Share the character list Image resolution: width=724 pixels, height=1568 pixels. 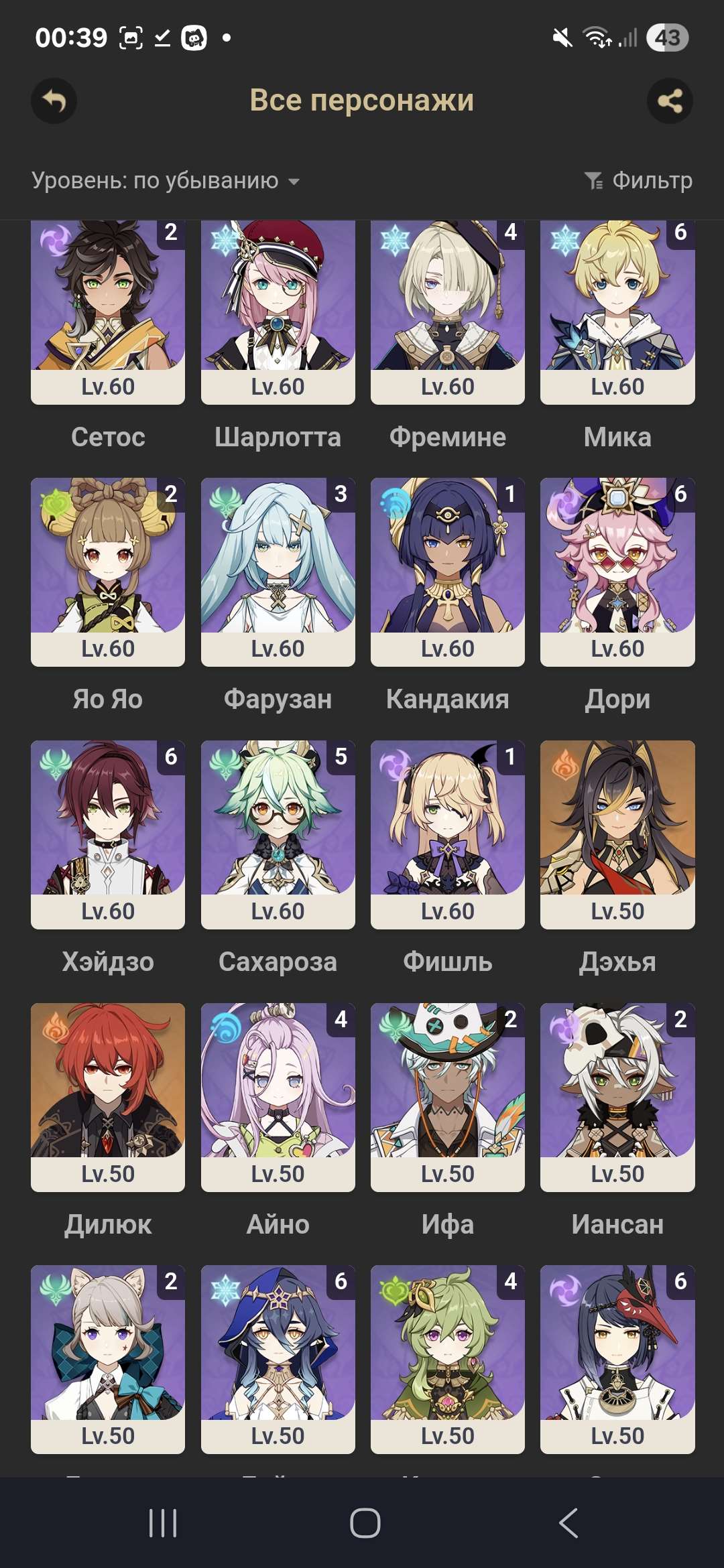click(x=670, y=101)
